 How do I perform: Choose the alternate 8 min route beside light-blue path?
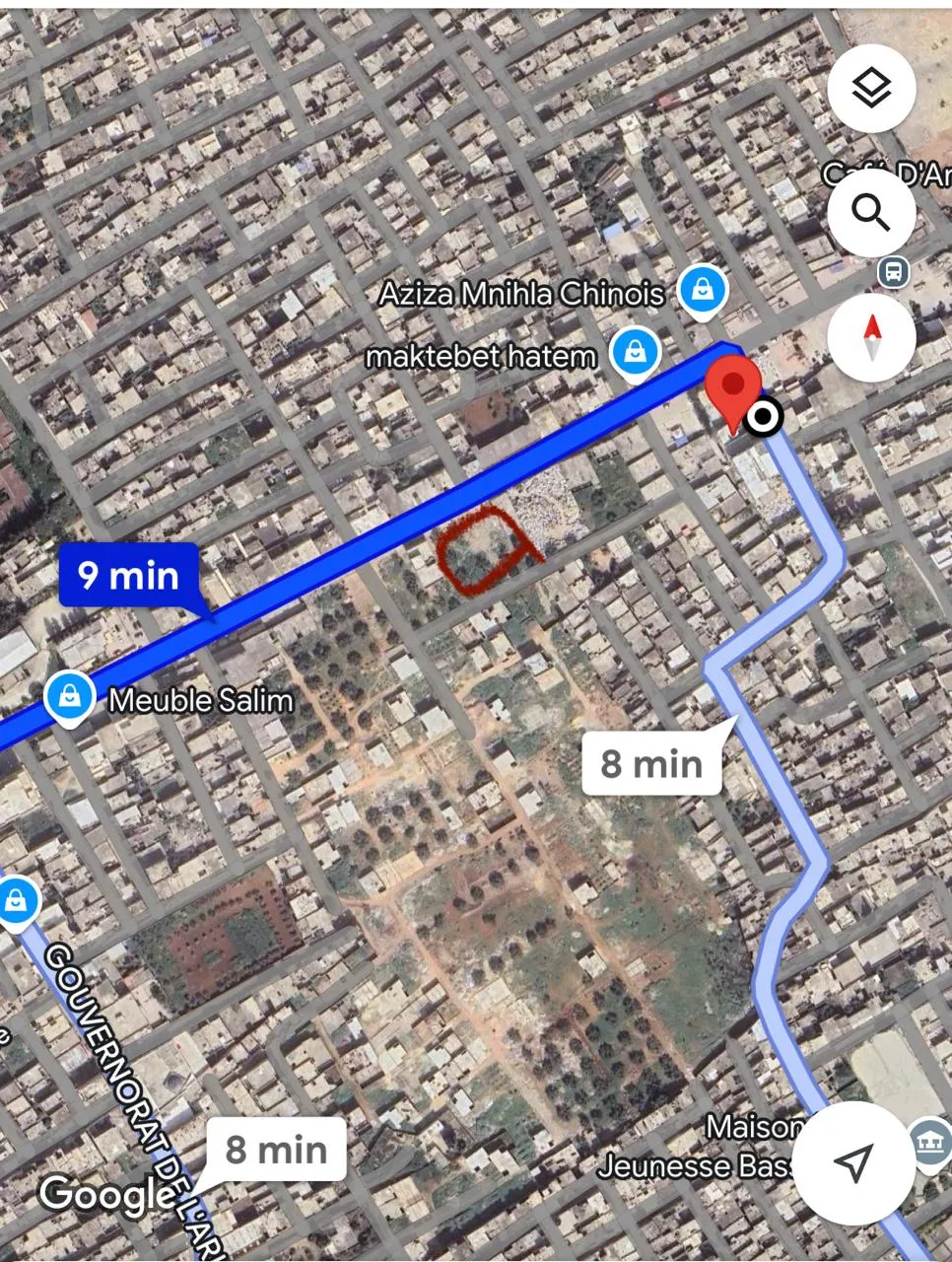pyautogui.click(x=652, y=763)
